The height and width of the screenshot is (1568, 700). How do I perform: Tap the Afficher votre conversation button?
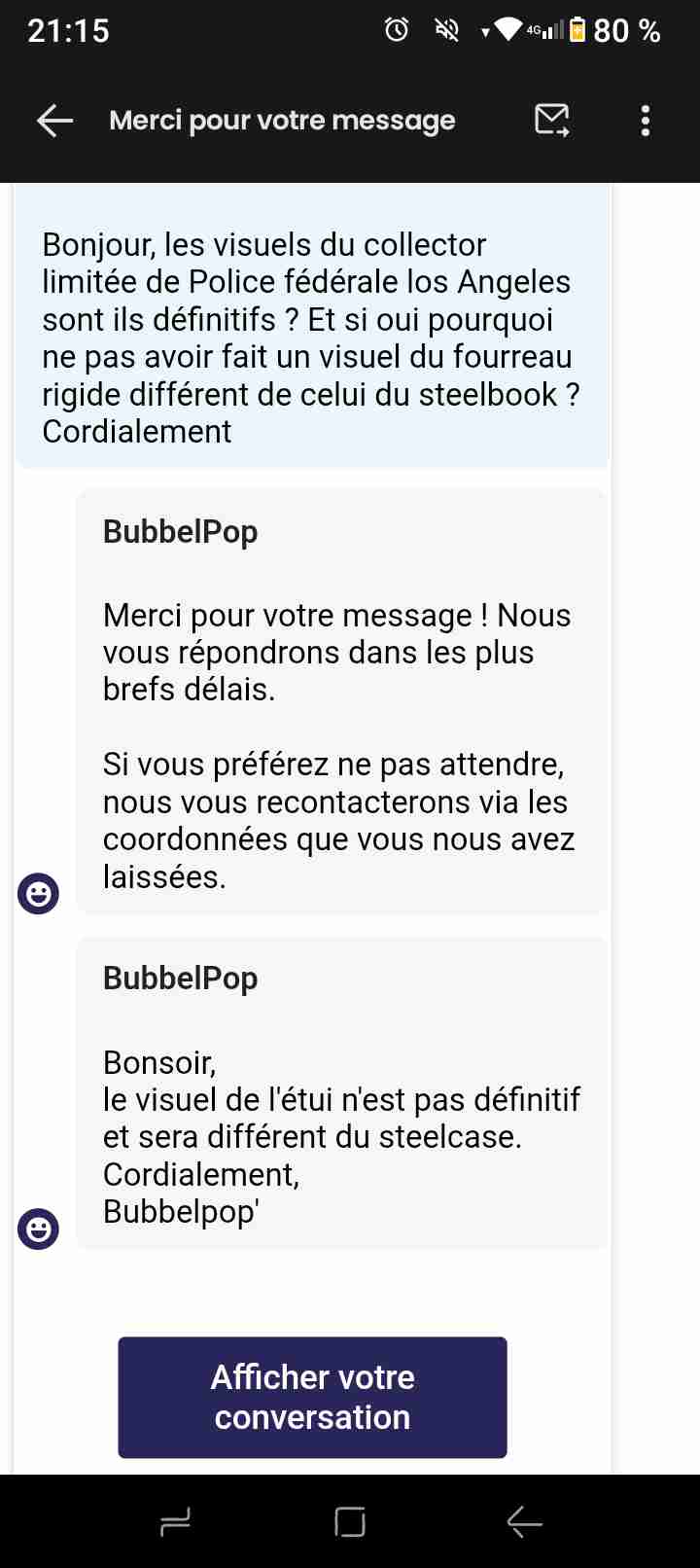click(x=312, y=1397)
